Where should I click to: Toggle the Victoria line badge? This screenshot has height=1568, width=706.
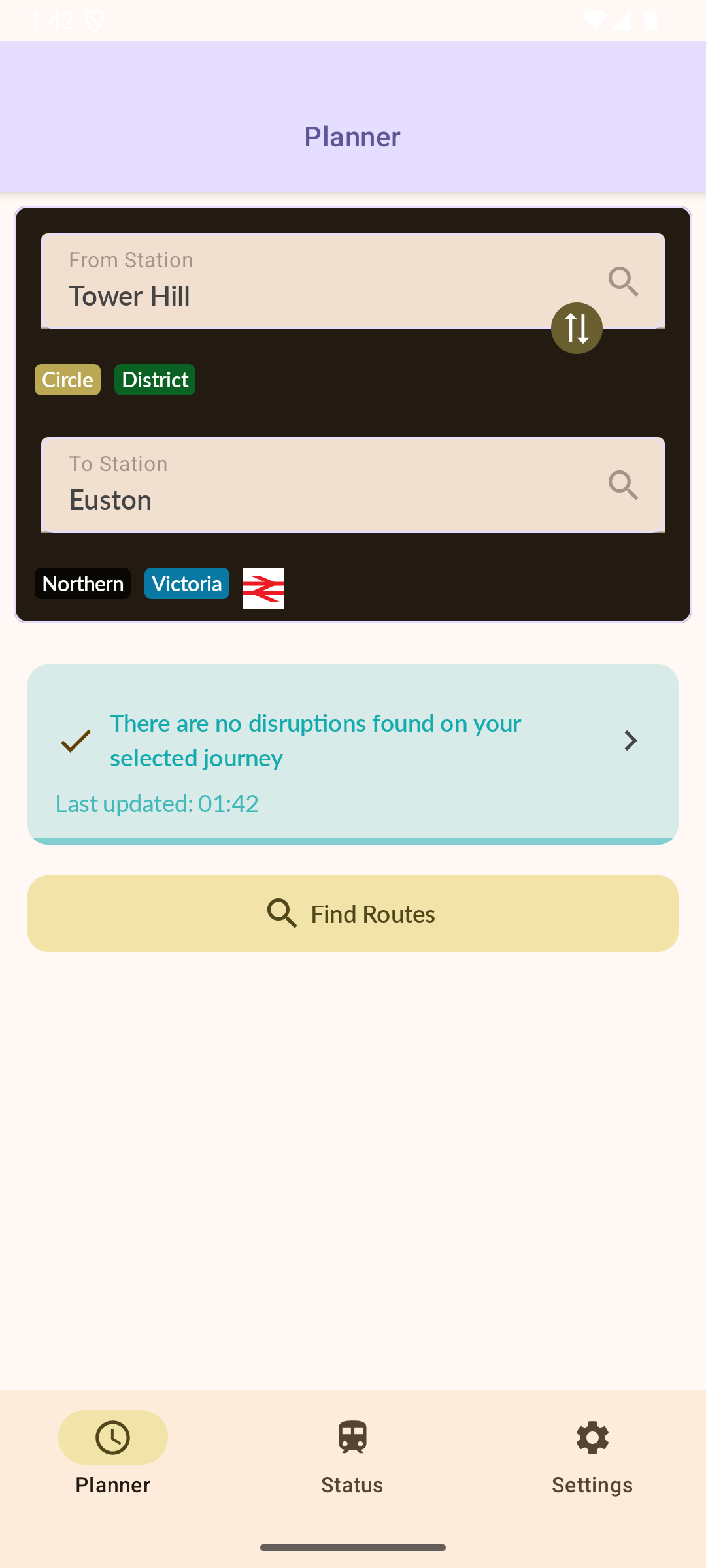click(x=186, y=583)
